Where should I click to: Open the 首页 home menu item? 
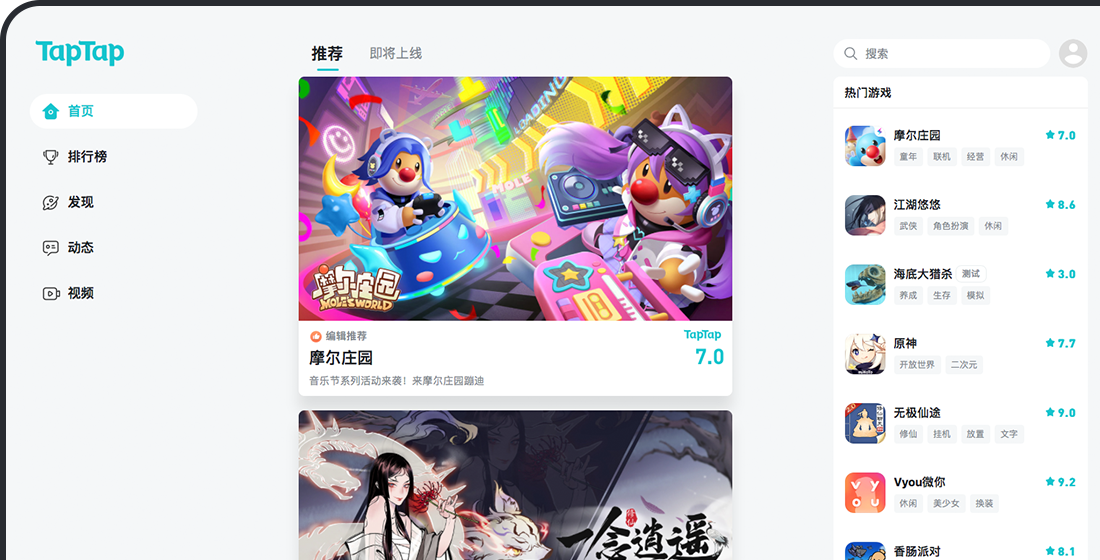(112, 111)
